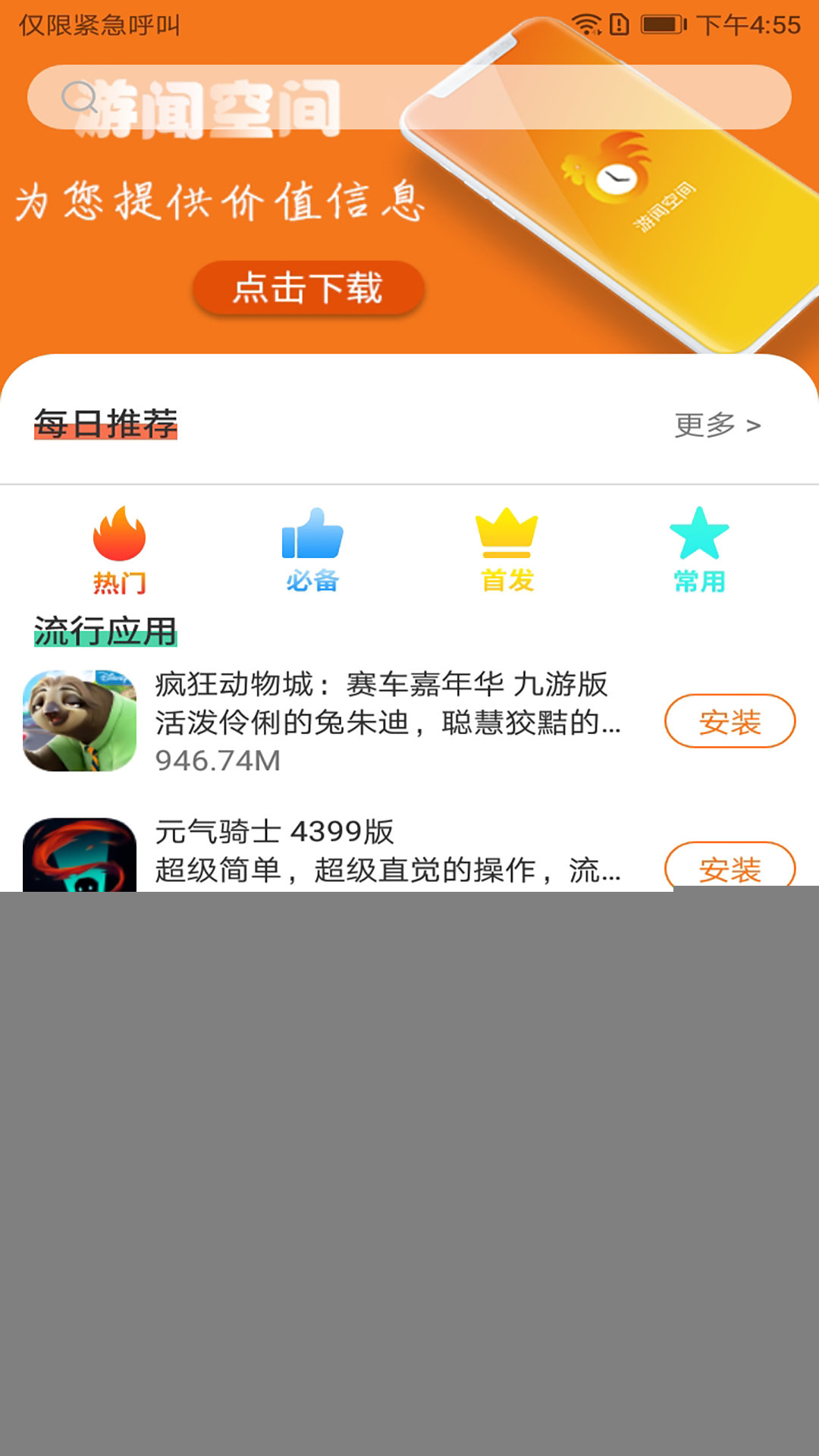Open the 元气骑士 4399版 listing
The width and height of the screenshot is (819, 1456).
(x=379, y=851)
